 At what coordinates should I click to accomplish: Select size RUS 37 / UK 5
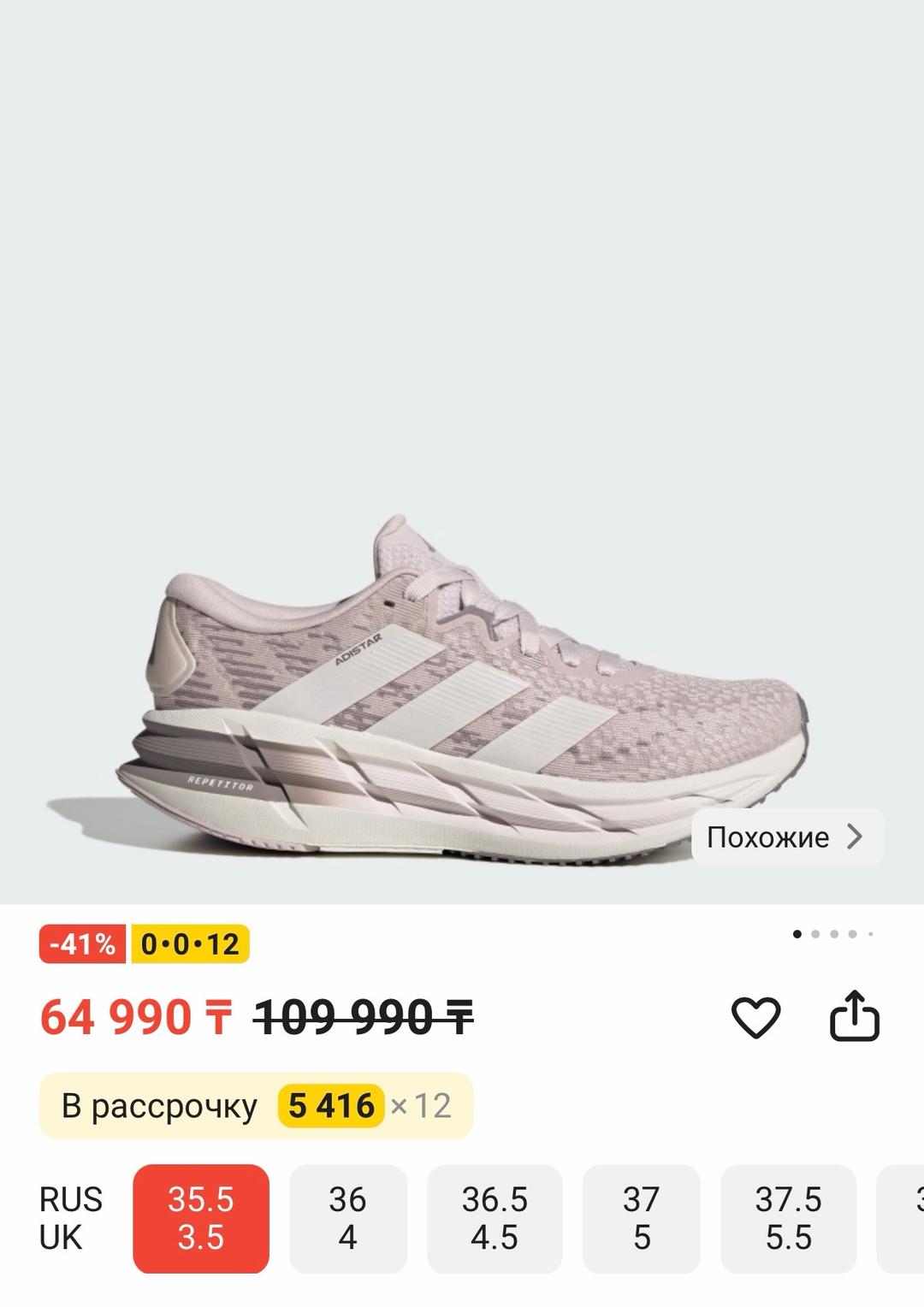(x=642, y=1218)
